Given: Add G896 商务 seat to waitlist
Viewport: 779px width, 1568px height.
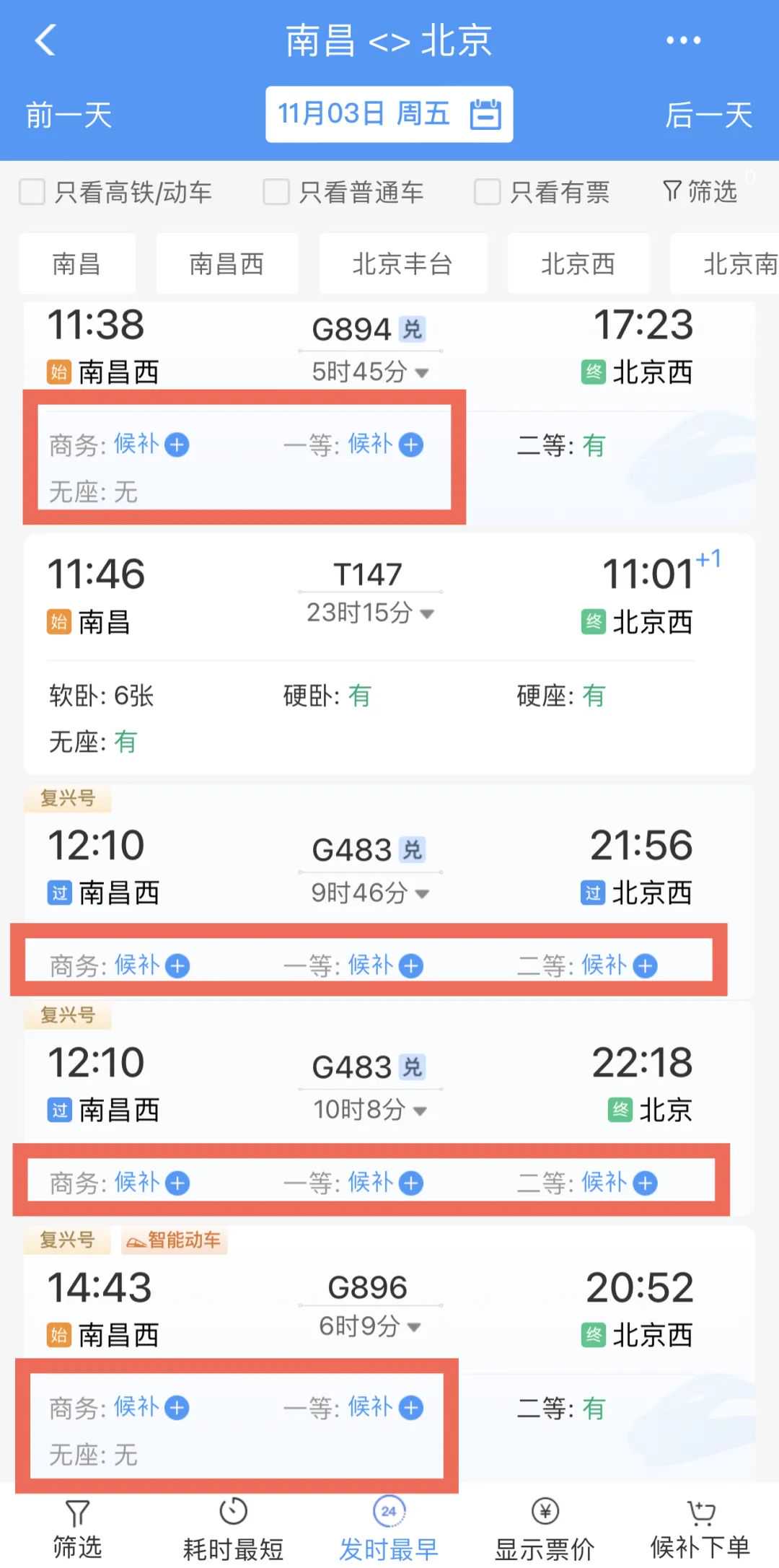Looking at the screenshot, I should (177, 1408).
